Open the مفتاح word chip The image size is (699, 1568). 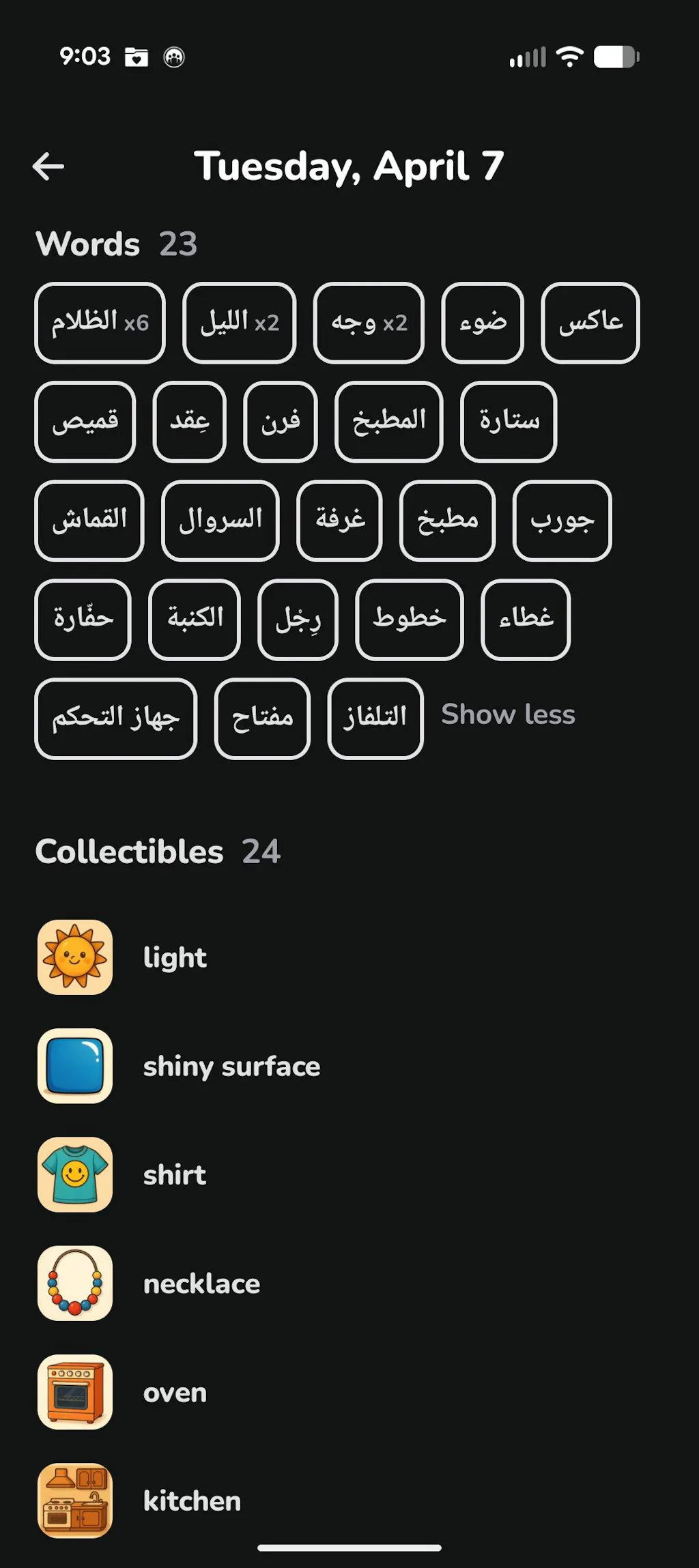[x=262, y=718]
